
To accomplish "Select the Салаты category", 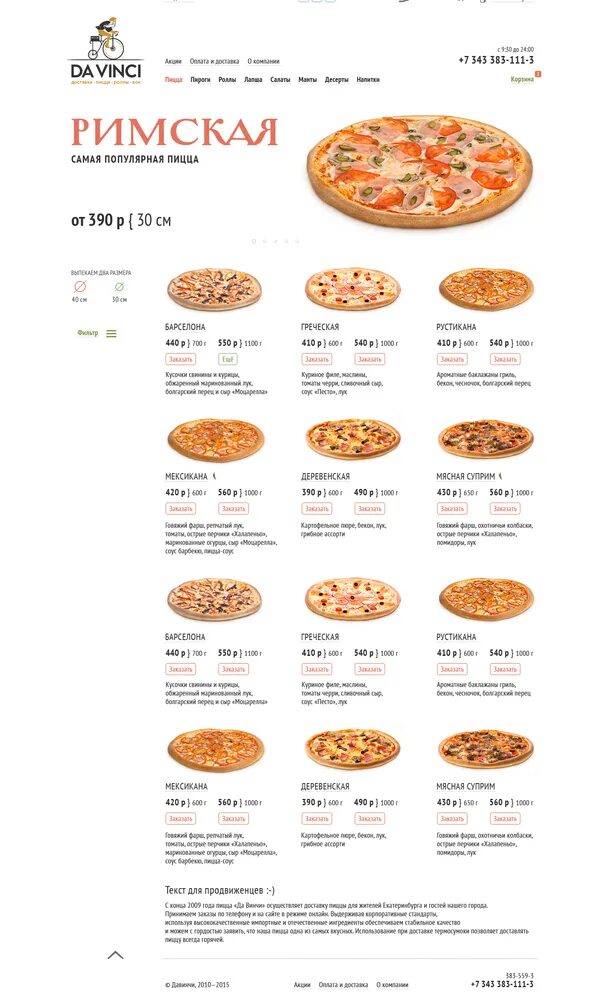I will coord(280,80).
